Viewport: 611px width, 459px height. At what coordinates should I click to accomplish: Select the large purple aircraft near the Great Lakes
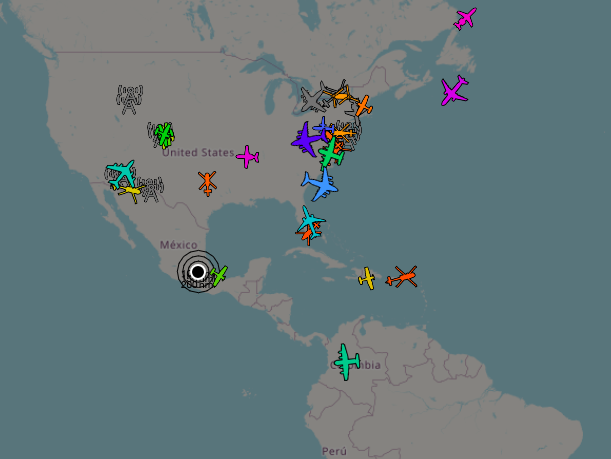tap(308, 139)
